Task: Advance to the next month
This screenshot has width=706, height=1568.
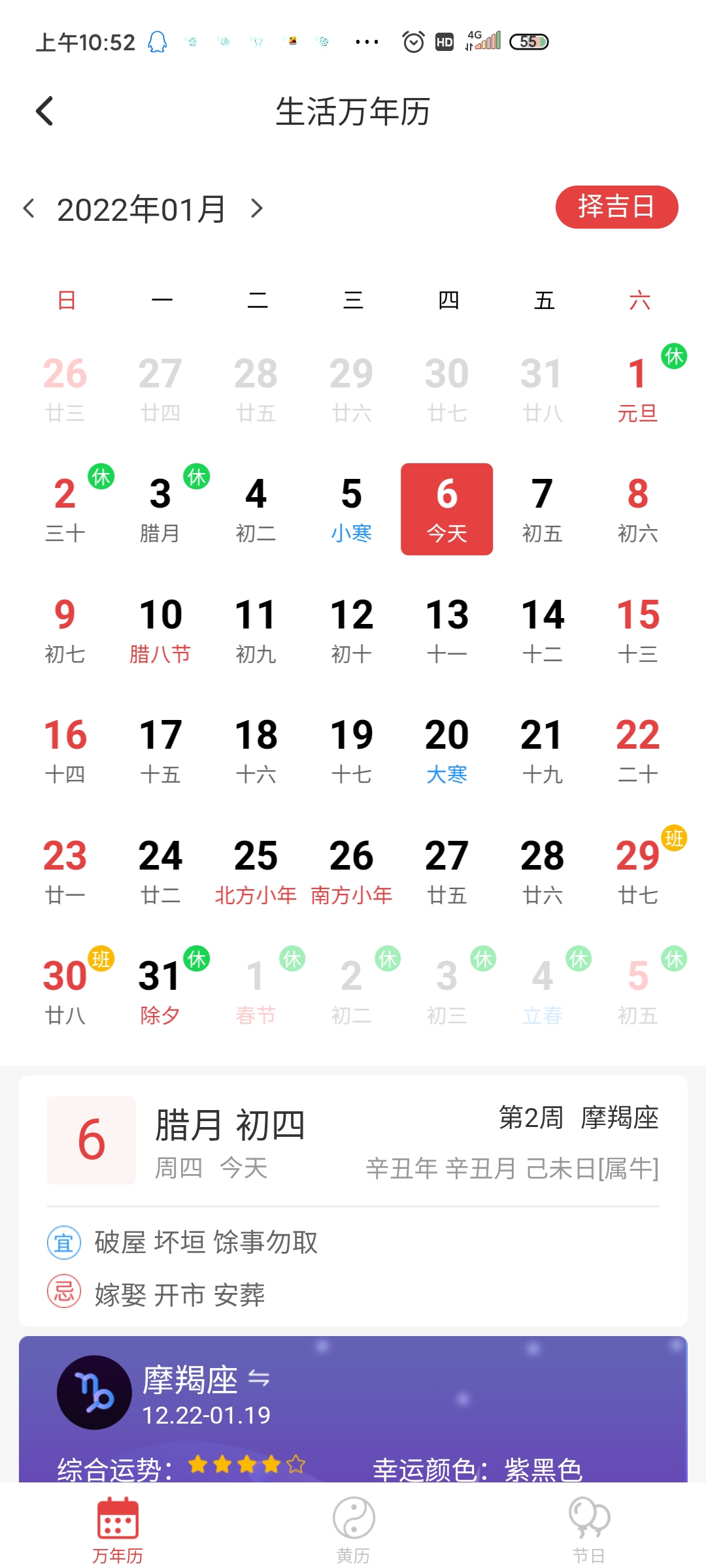Action: (257, 209)
